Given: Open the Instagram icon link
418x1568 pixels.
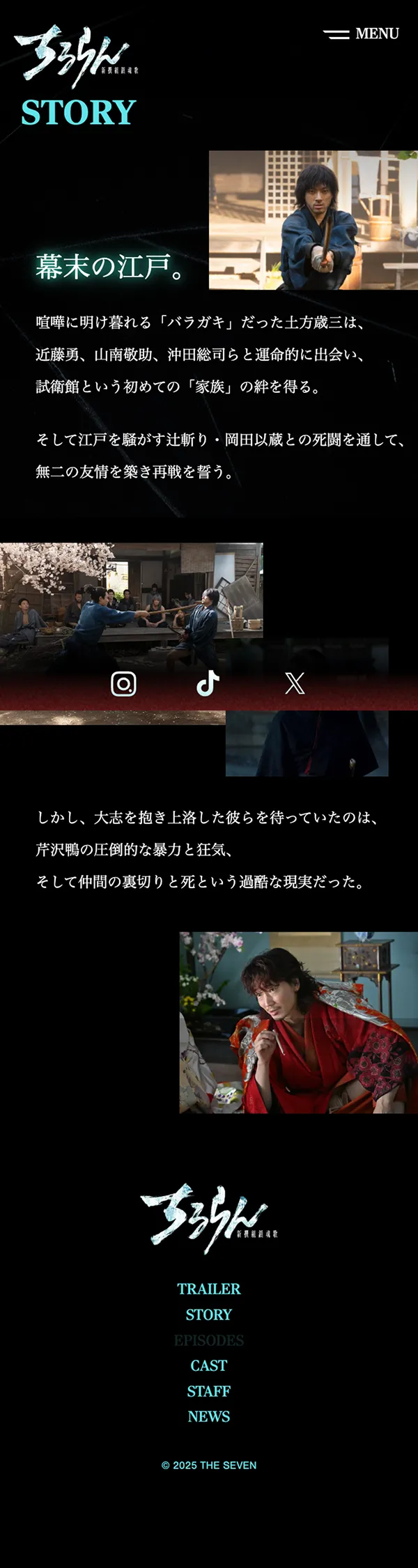Looking at the screenshot, I should (123, 683).
